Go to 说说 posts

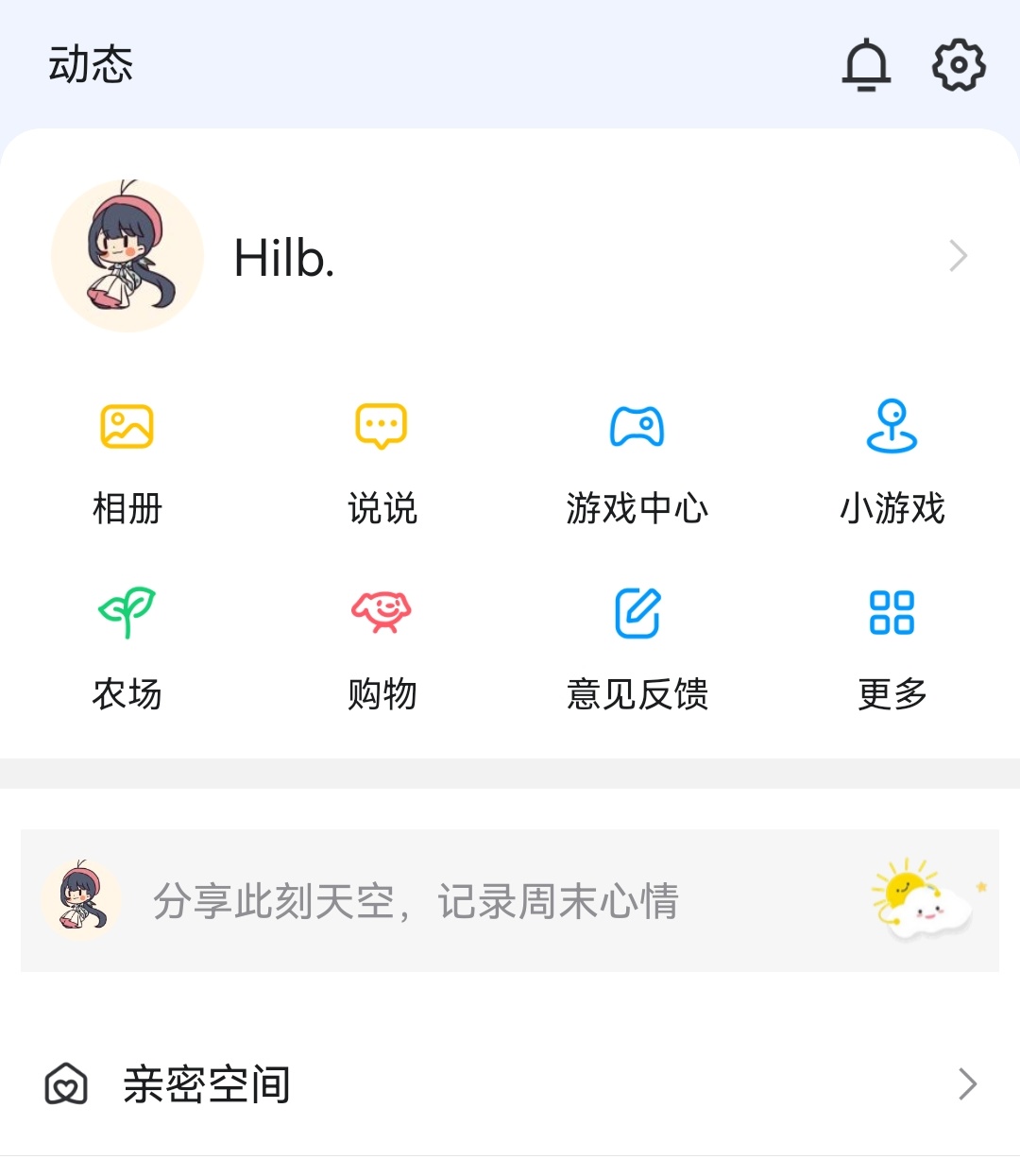point(382,461)
